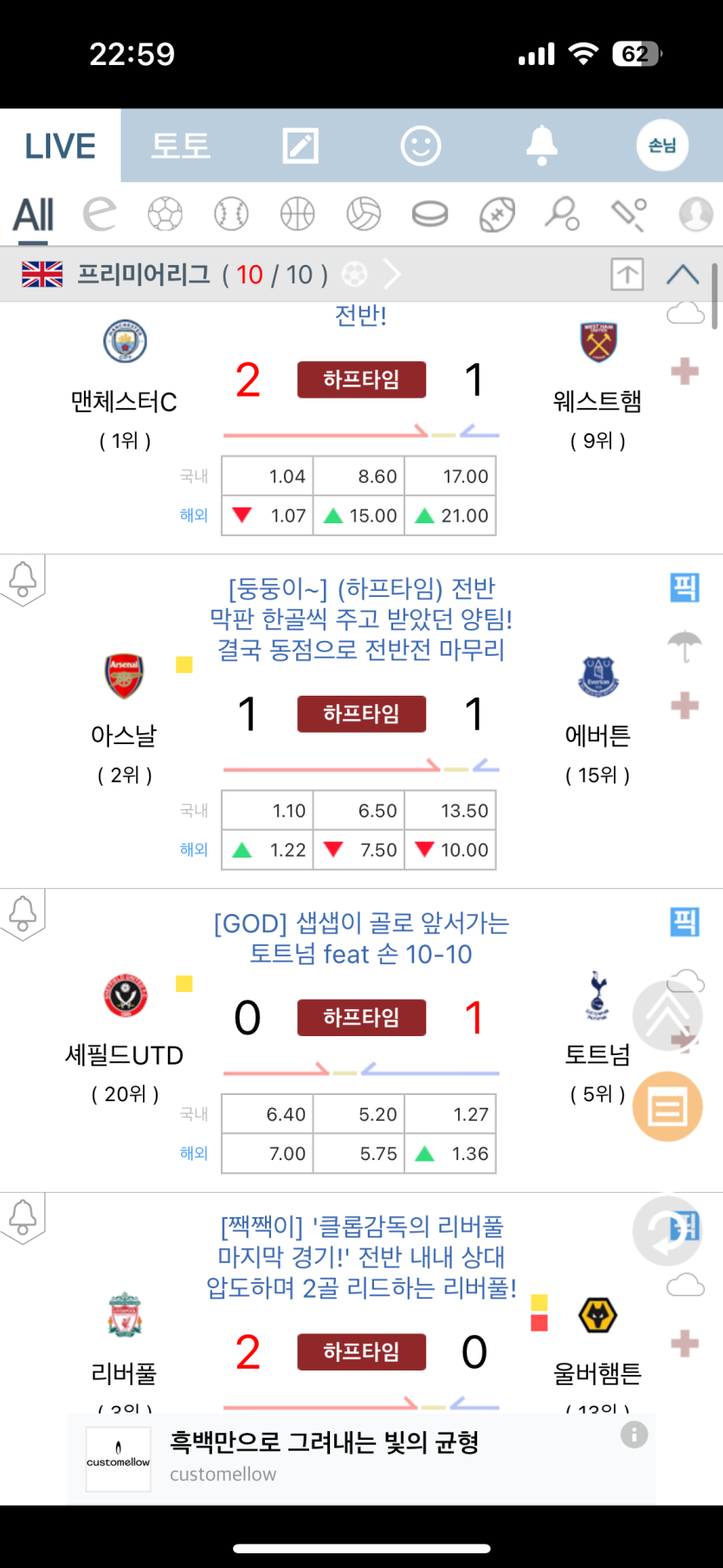Image resolution: width=723 pixels, height=1568 pixels.
Task: Open the 손님 guest profile button
Action: [662, 146]
